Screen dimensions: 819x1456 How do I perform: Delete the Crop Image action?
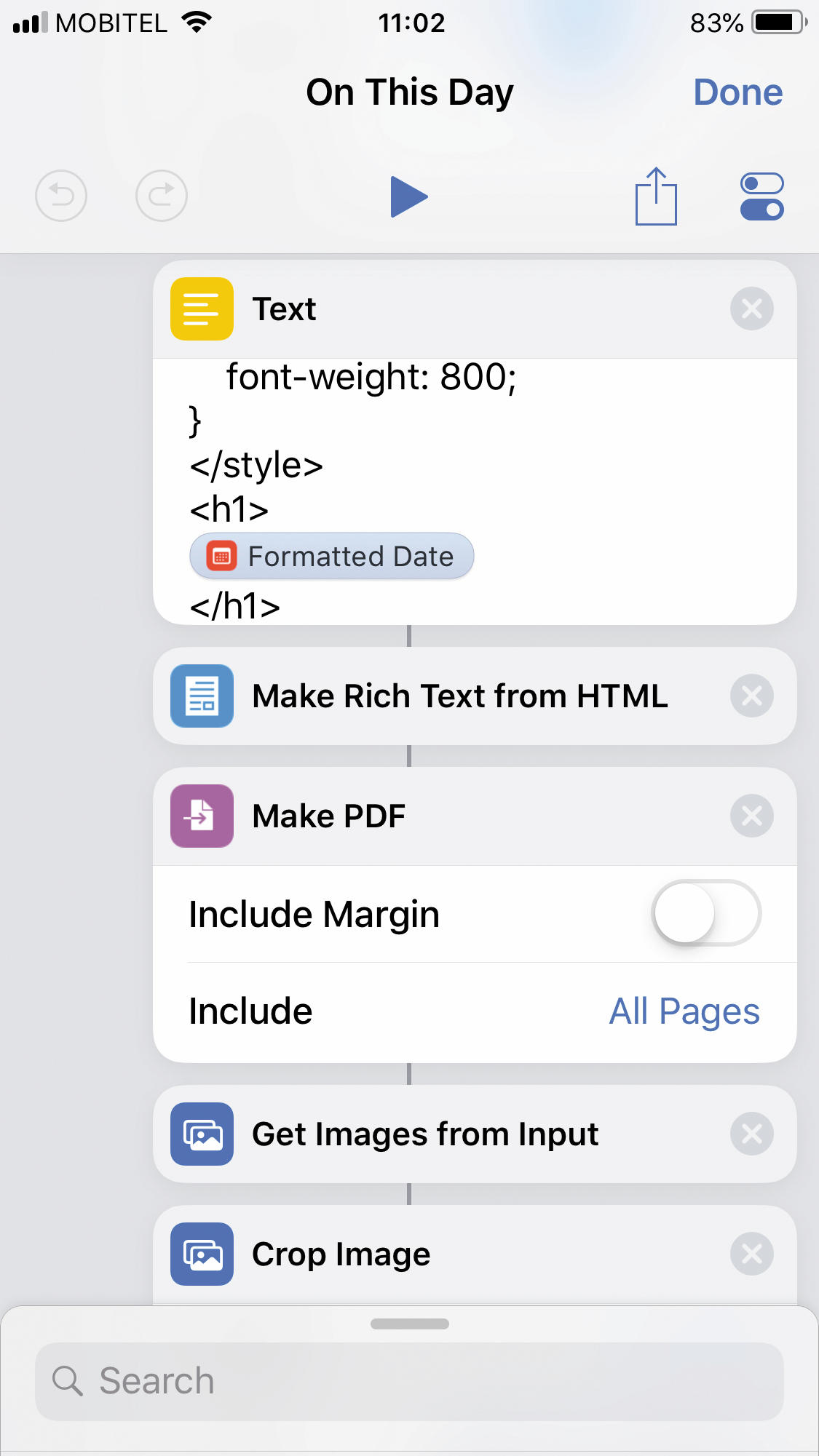click(x=751, y=1254)
